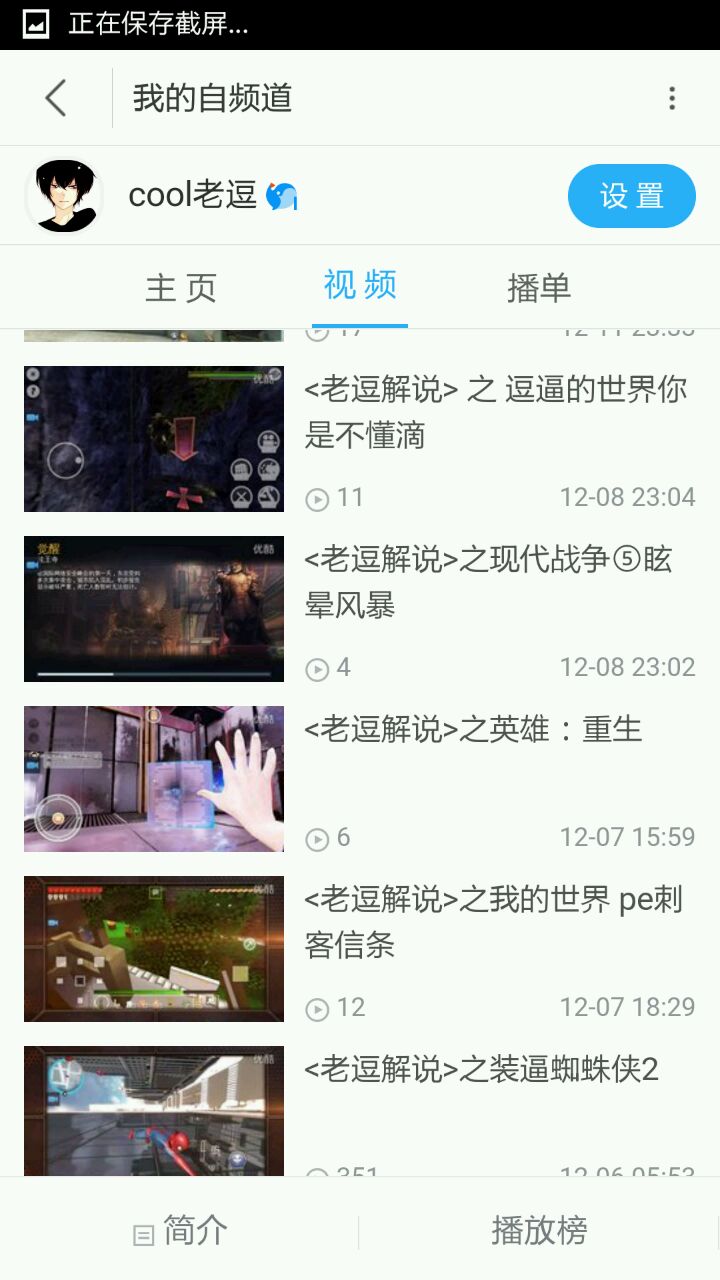Open the three-dot overflow menu

[671, 98]
